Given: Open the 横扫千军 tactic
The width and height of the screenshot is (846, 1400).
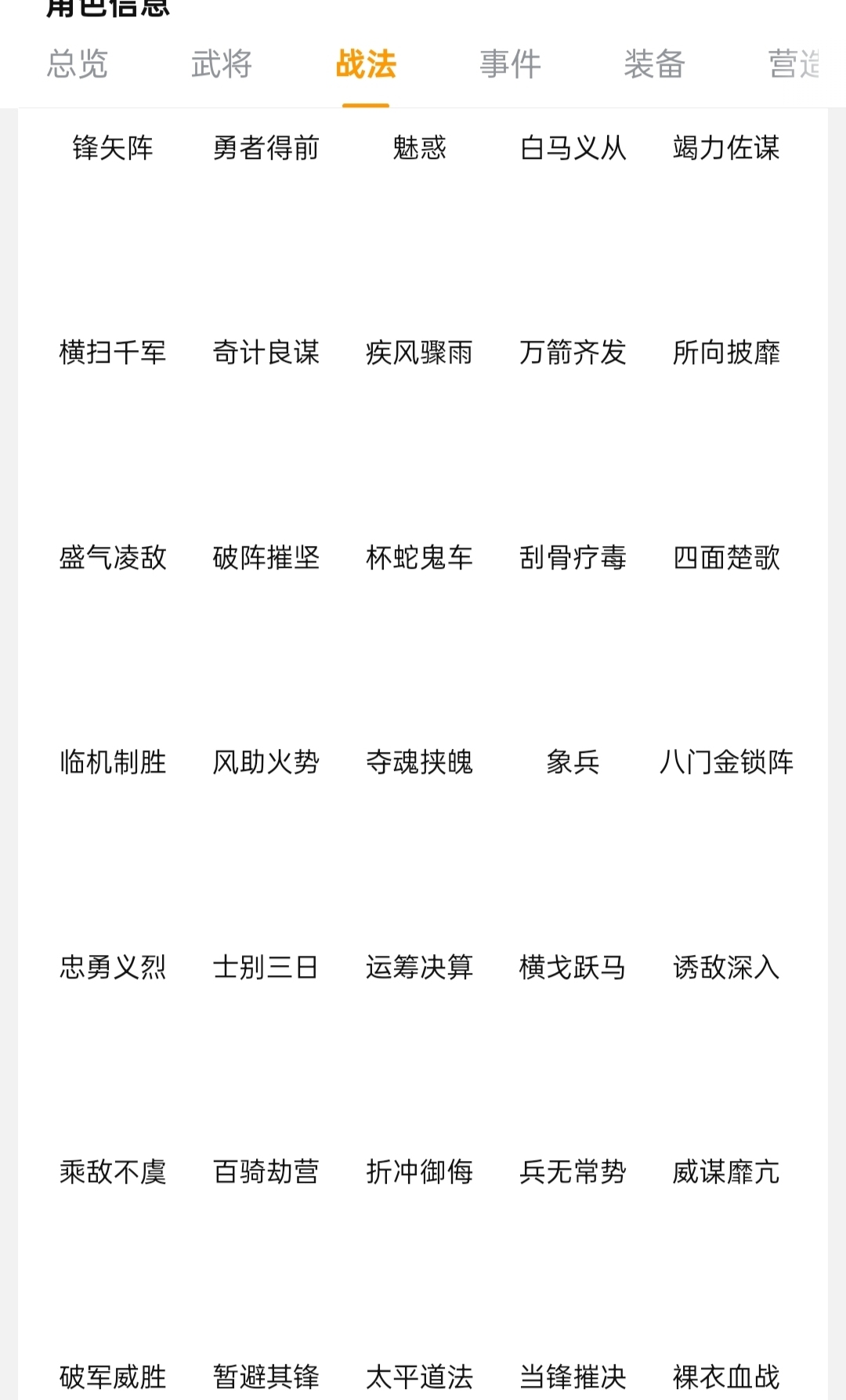Looking at the screenshot, I should pos(113,353).
